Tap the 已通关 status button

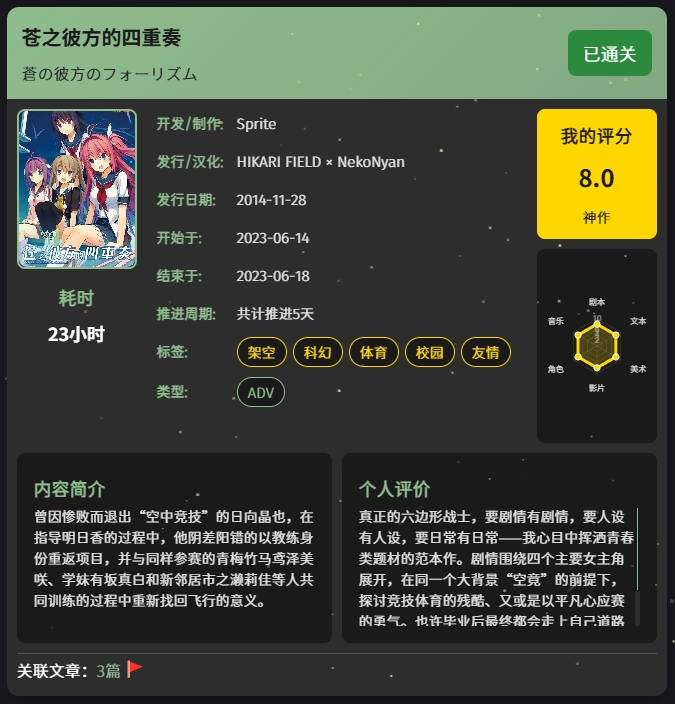[x=609, y=54]
